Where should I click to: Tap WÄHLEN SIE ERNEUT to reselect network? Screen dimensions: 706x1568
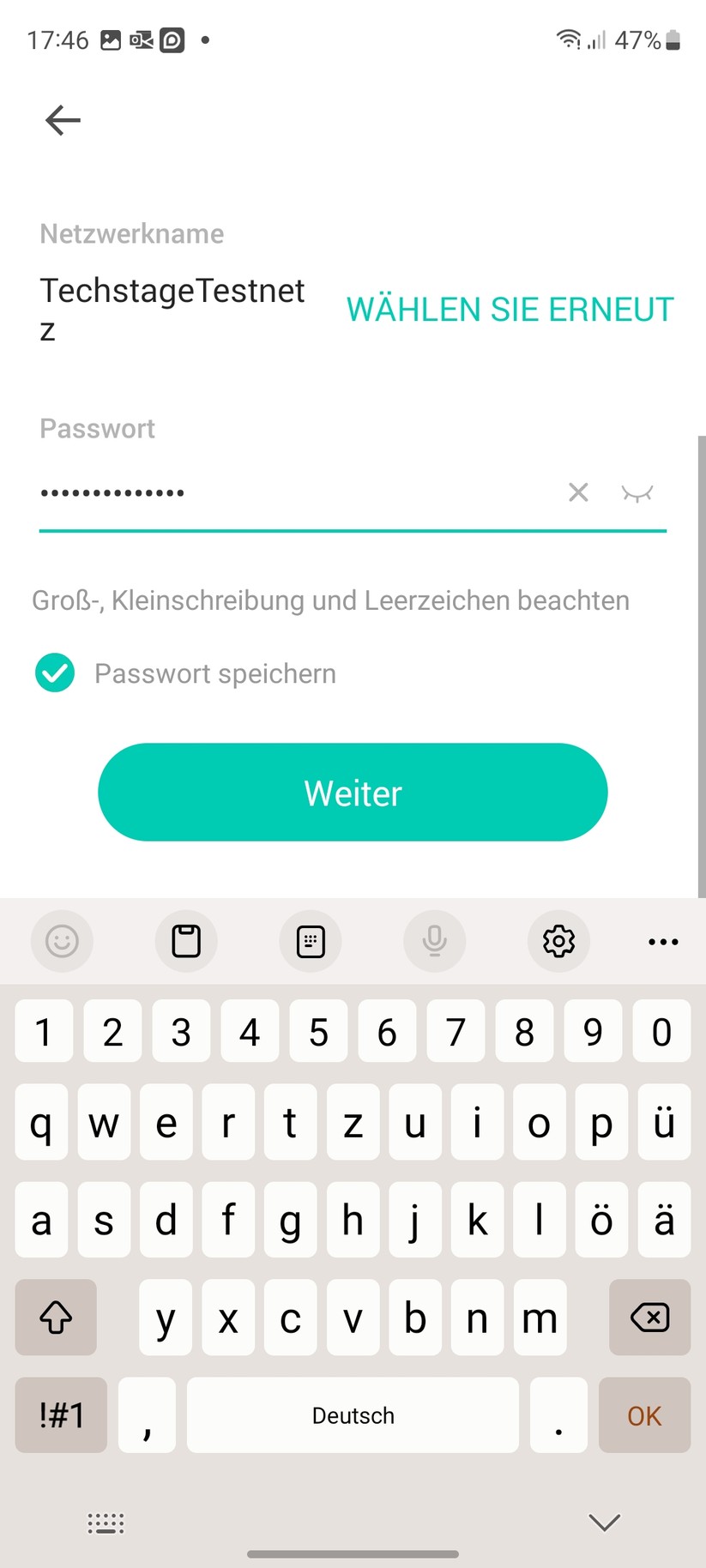click(x=510, y=310)
